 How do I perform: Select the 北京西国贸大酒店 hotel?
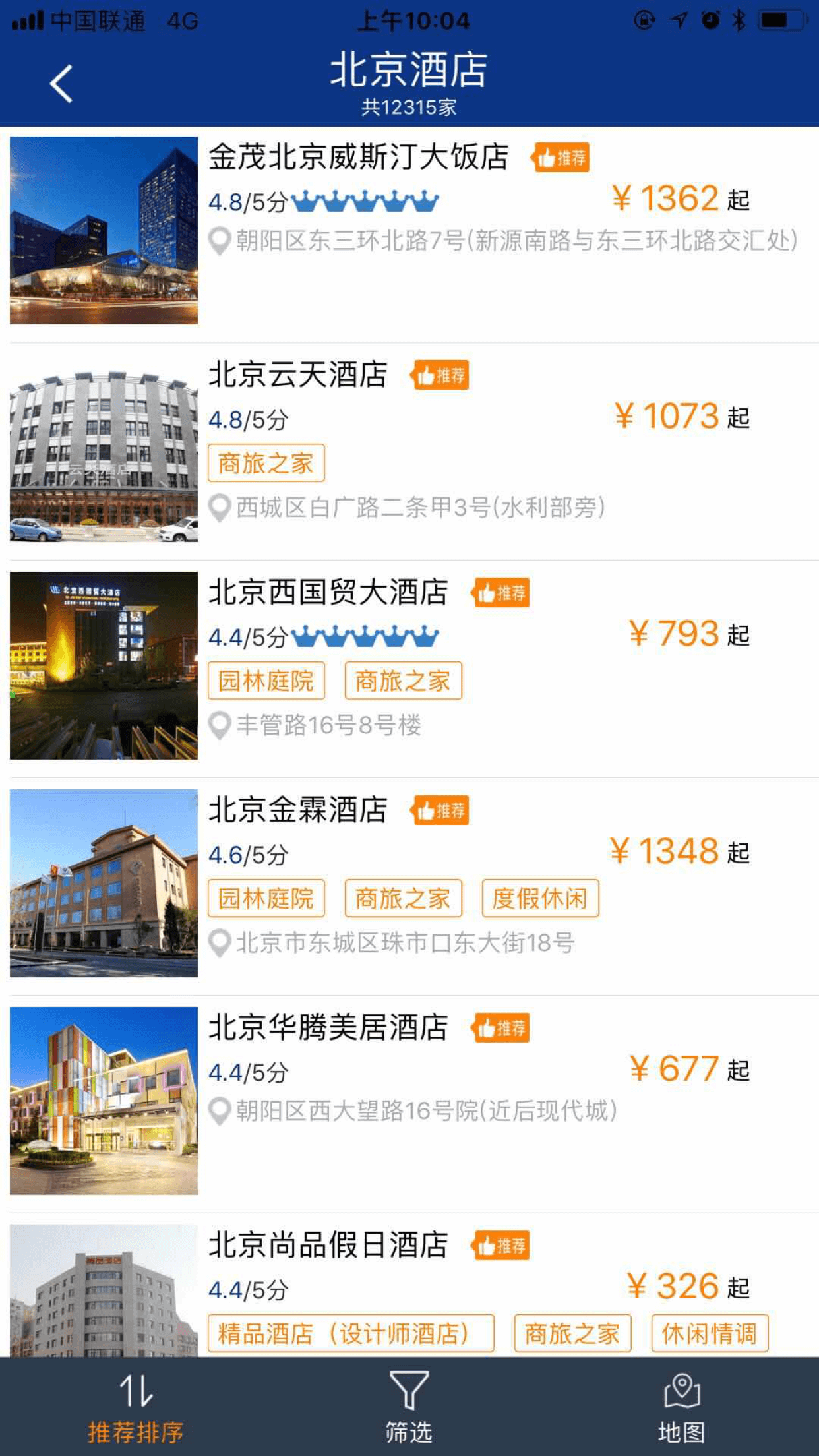(x=328, y=593)
